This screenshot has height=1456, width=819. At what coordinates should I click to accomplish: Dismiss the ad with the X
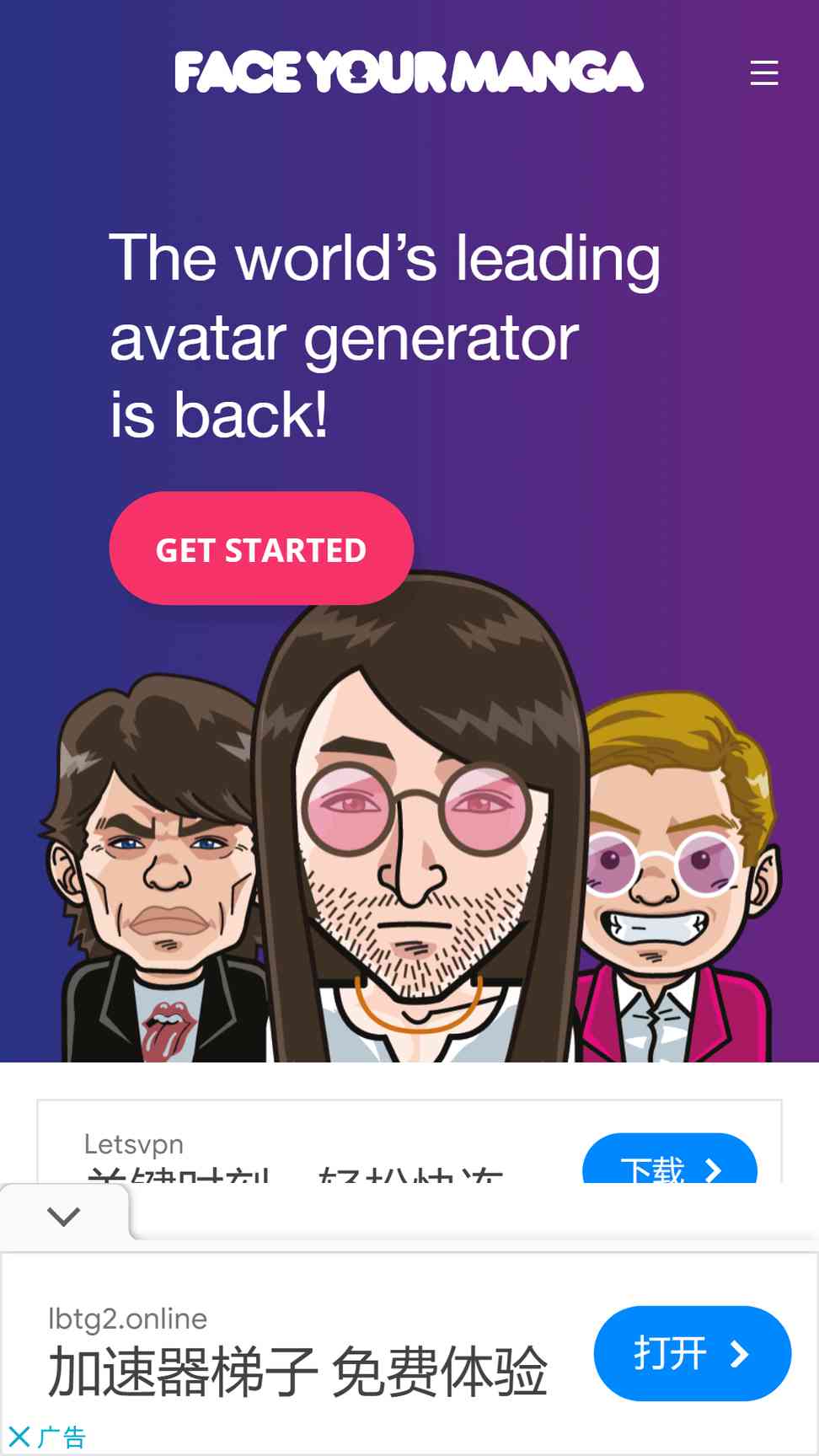pos(19,1436)
